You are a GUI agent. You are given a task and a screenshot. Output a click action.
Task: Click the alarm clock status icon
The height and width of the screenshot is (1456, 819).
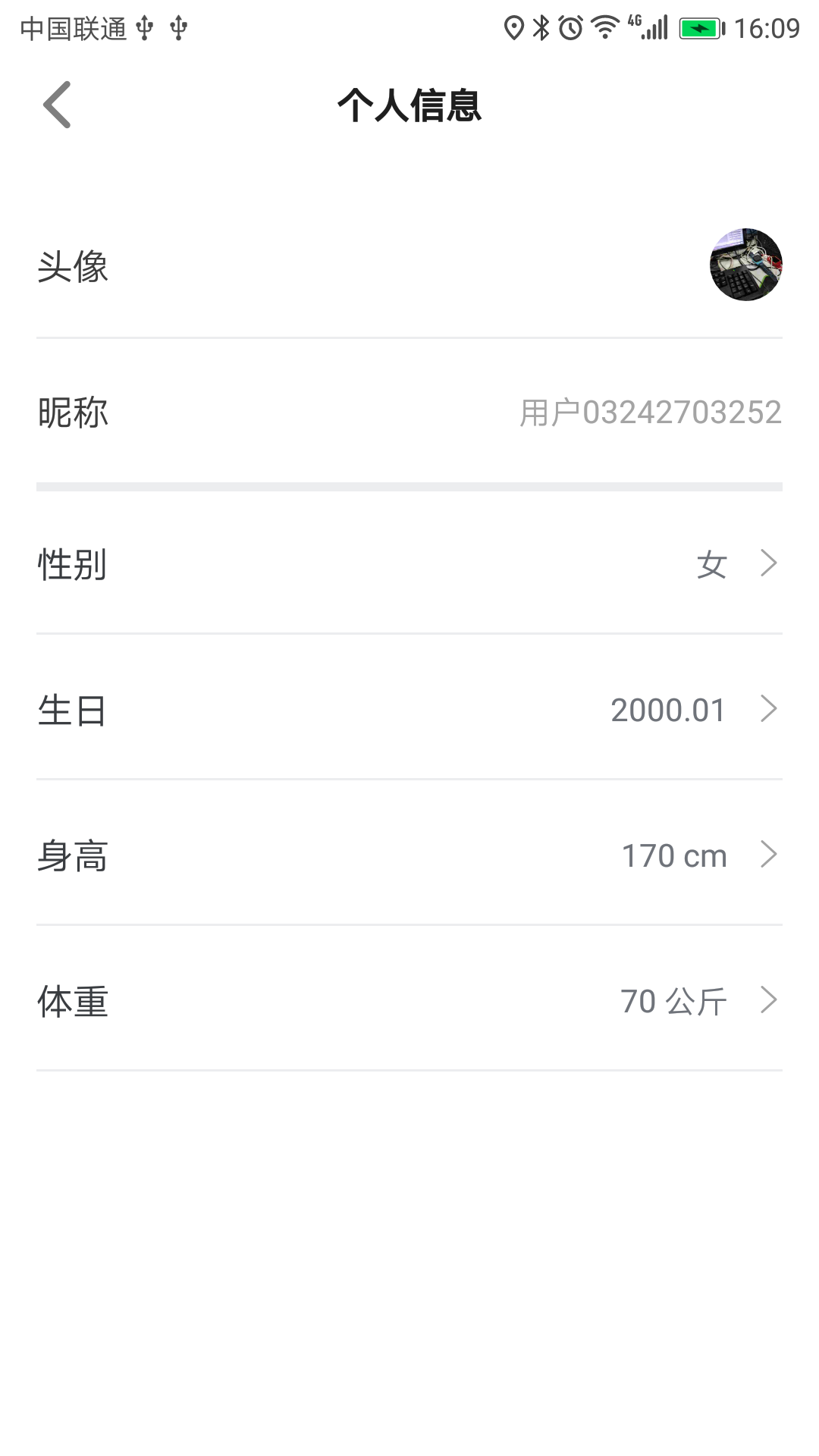click(568, 25)
